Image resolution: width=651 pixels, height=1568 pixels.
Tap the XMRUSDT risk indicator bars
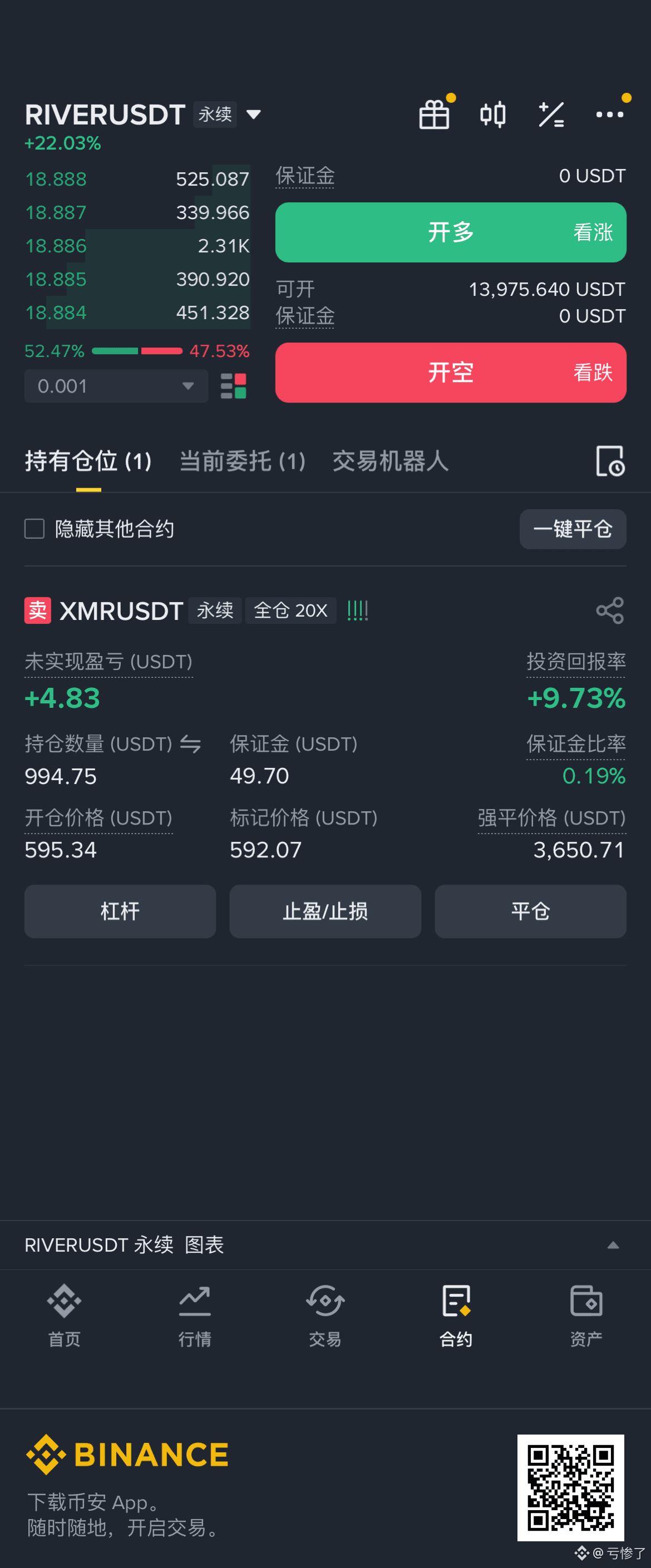[357, 611]
